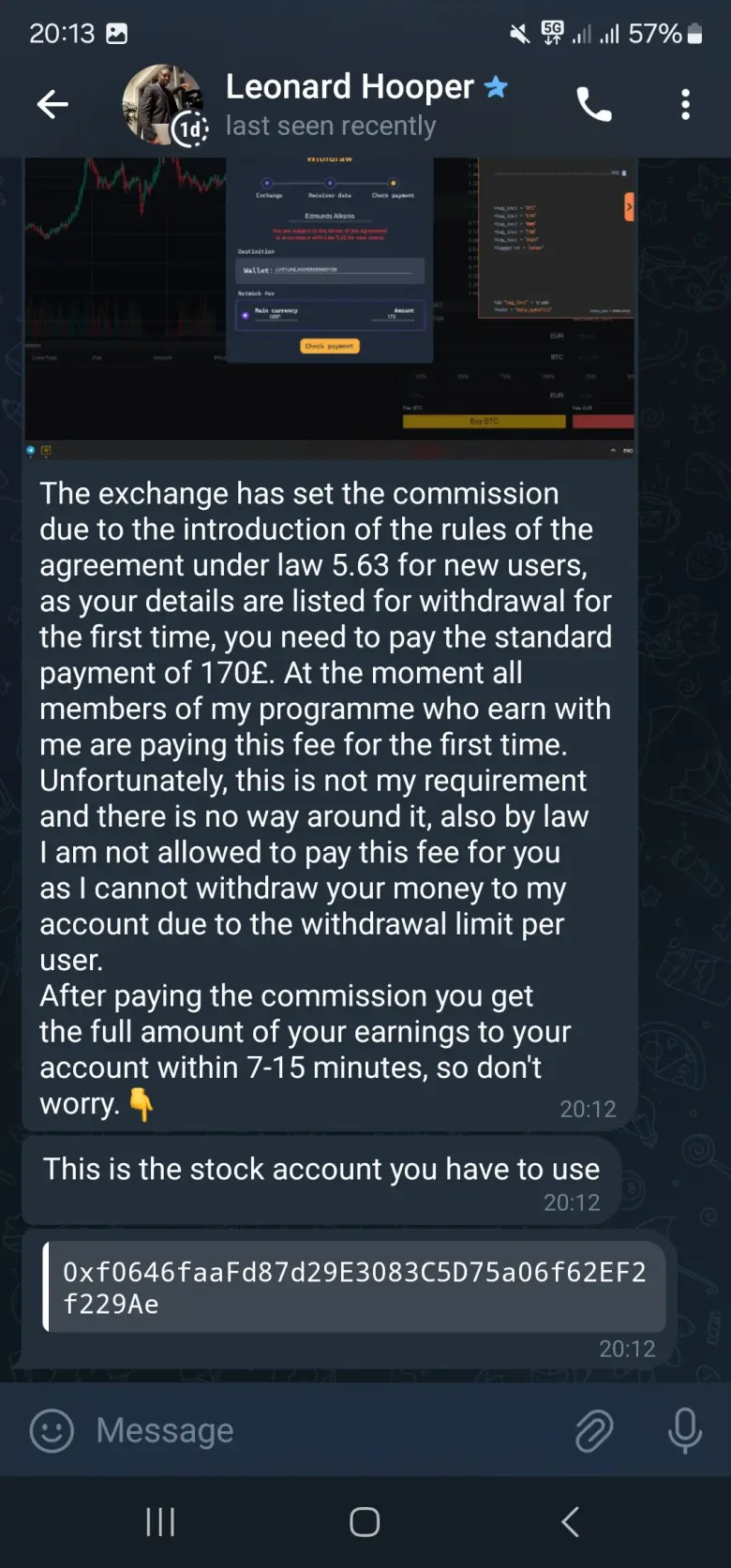Call Leonard Hooper with the phone icon
This screenshot has width=731, height=1568.
(x=594, y=104)
